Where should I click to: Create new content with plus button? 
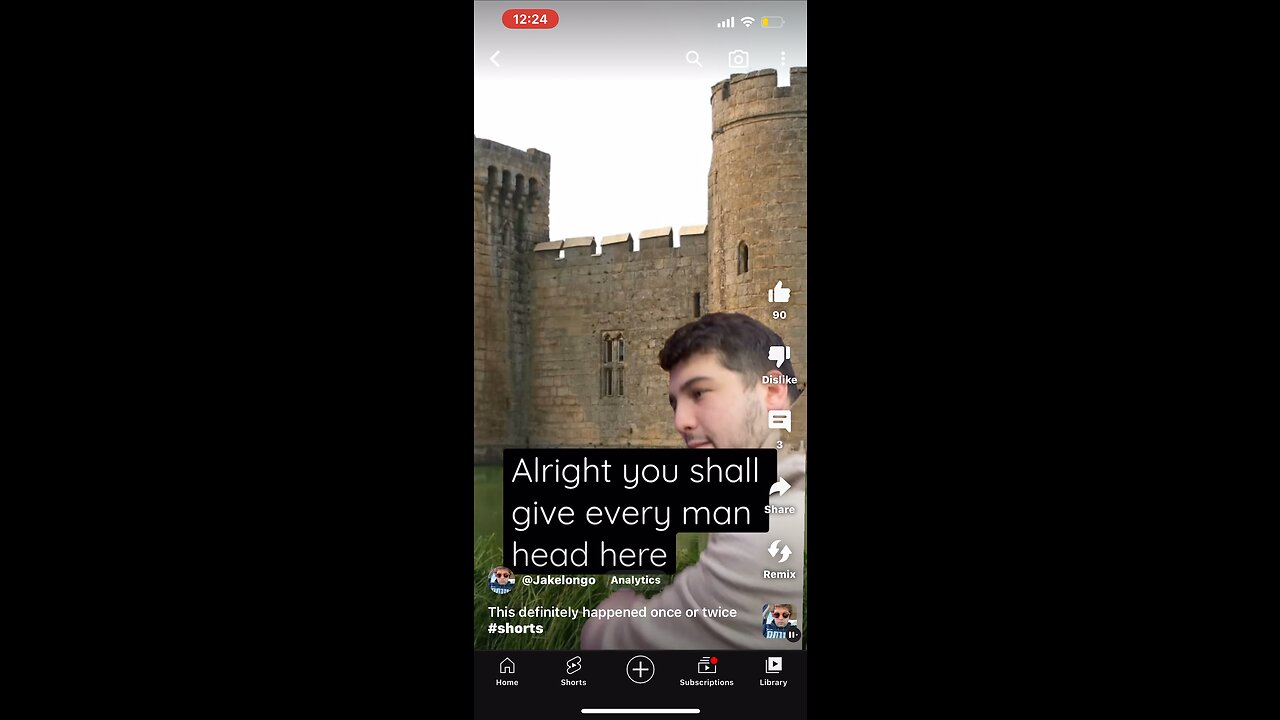click(x=640, y=670)
